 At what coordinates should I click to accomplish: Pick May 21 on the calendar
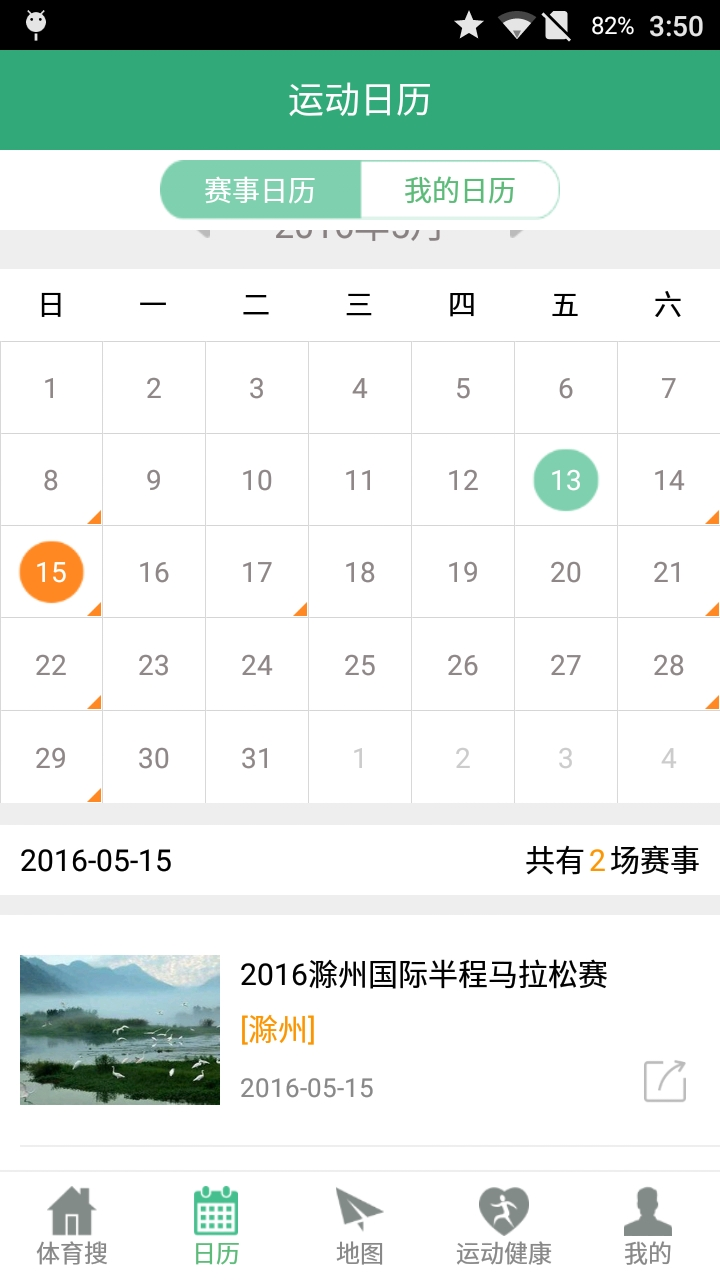coord(668,572)
